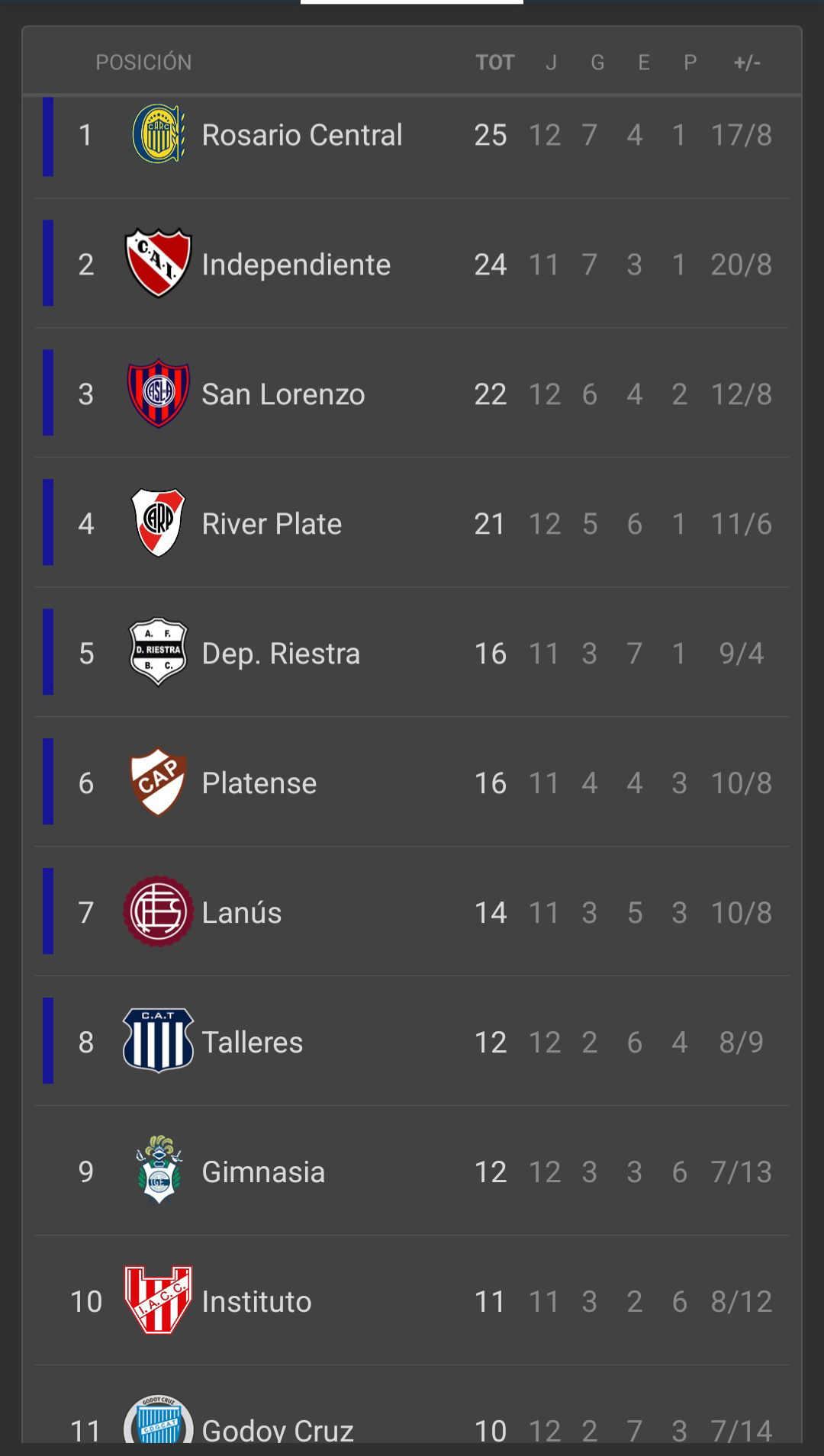This screenshot has height=1456, width=824.
Task: Tap the River Plate row
Action: point(412,523)
